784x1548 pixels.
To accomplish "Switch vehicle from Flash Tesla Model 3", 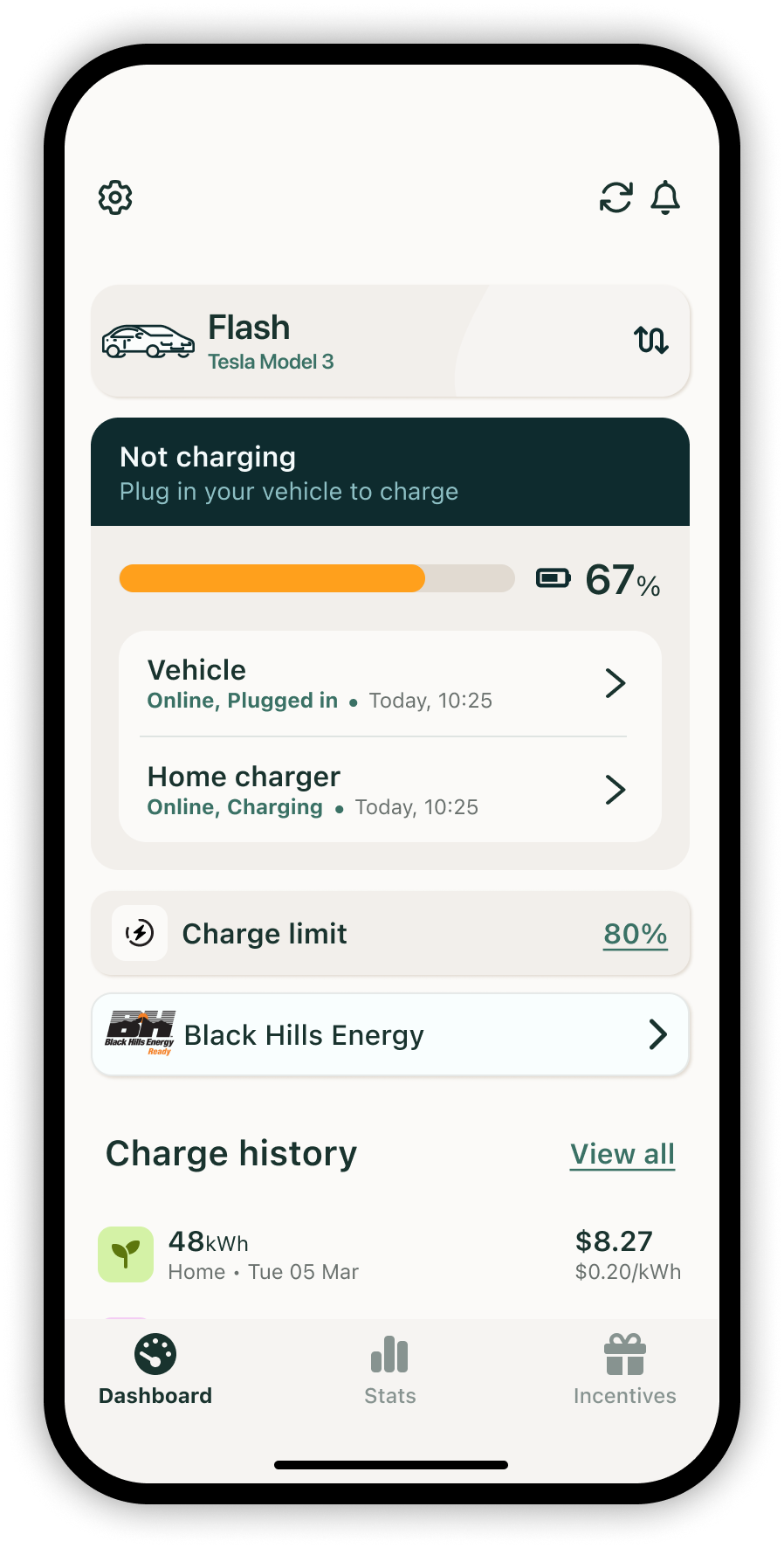I will click(650, 340).
